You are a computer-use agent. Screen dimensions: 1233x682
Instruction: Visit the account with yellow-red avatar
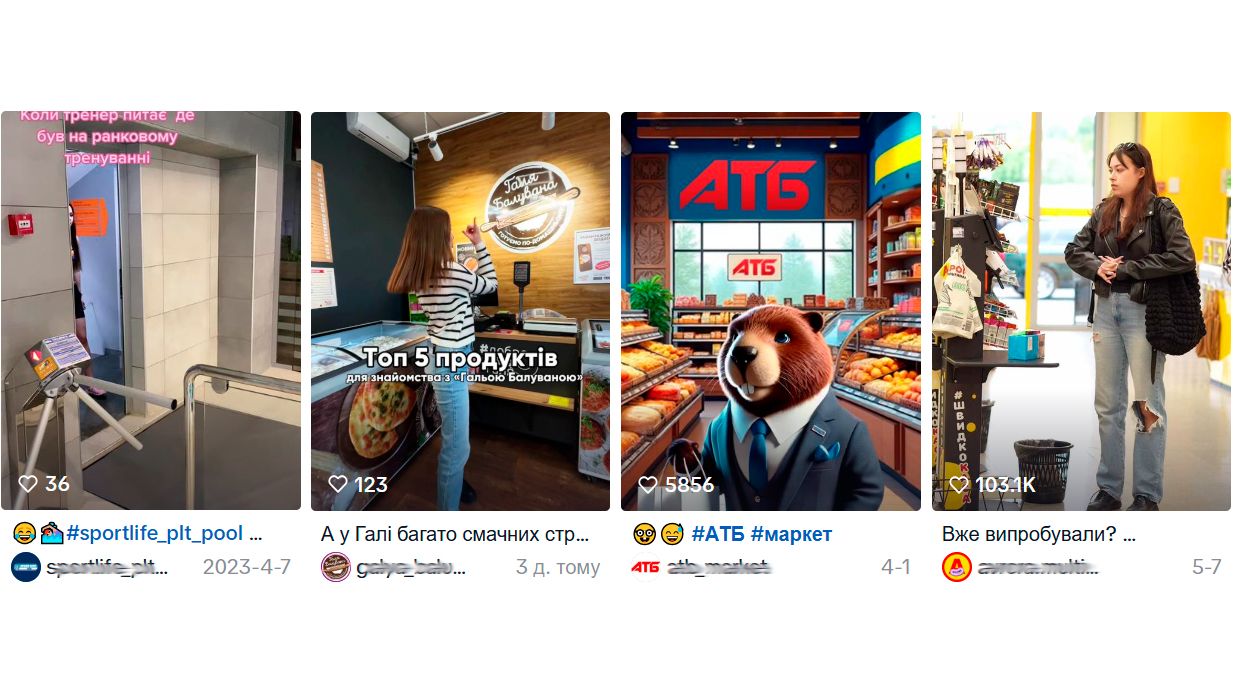[1037, 567]
